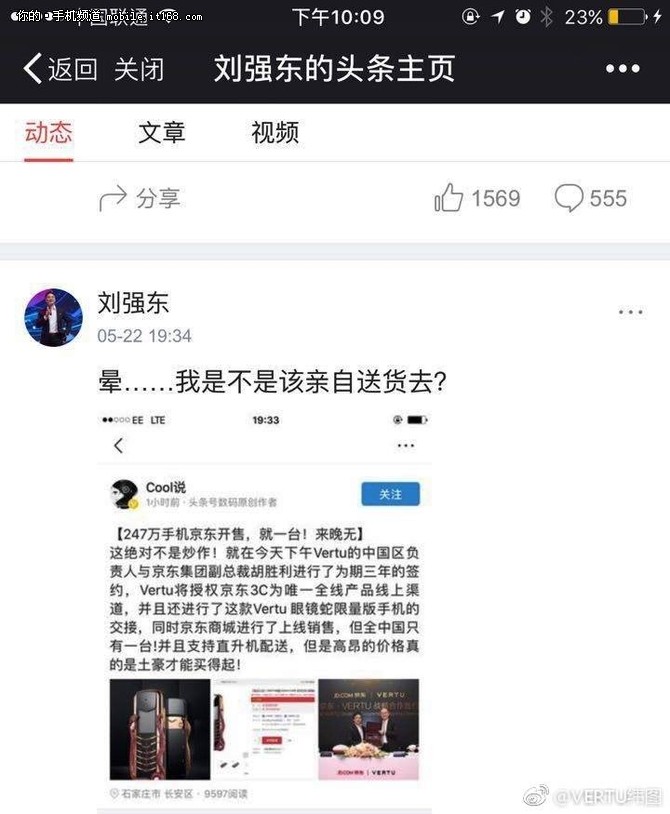The image size is (670, 814).
Task: Open the 555 comments
Action: pyautogui.click(x=591, y=198)
